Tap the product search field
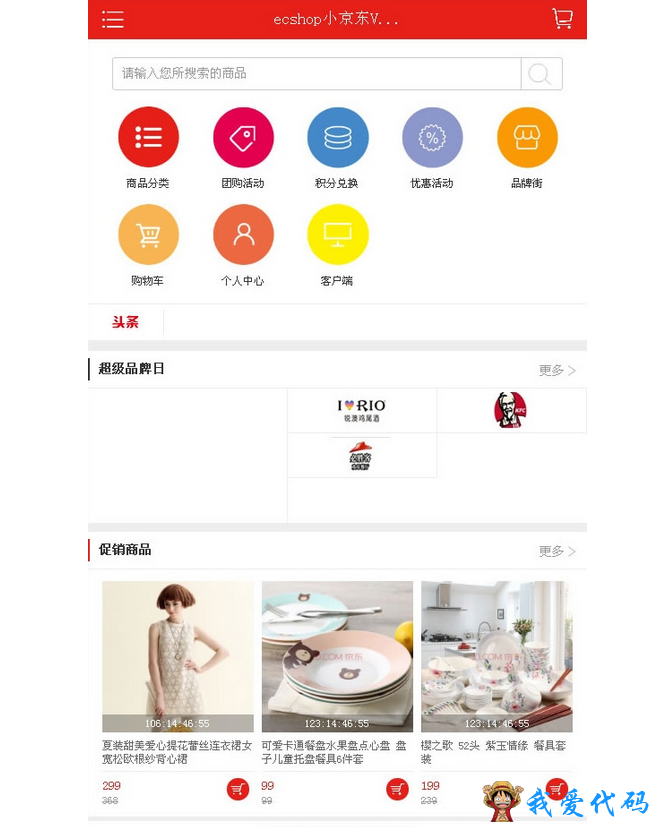 316,74
